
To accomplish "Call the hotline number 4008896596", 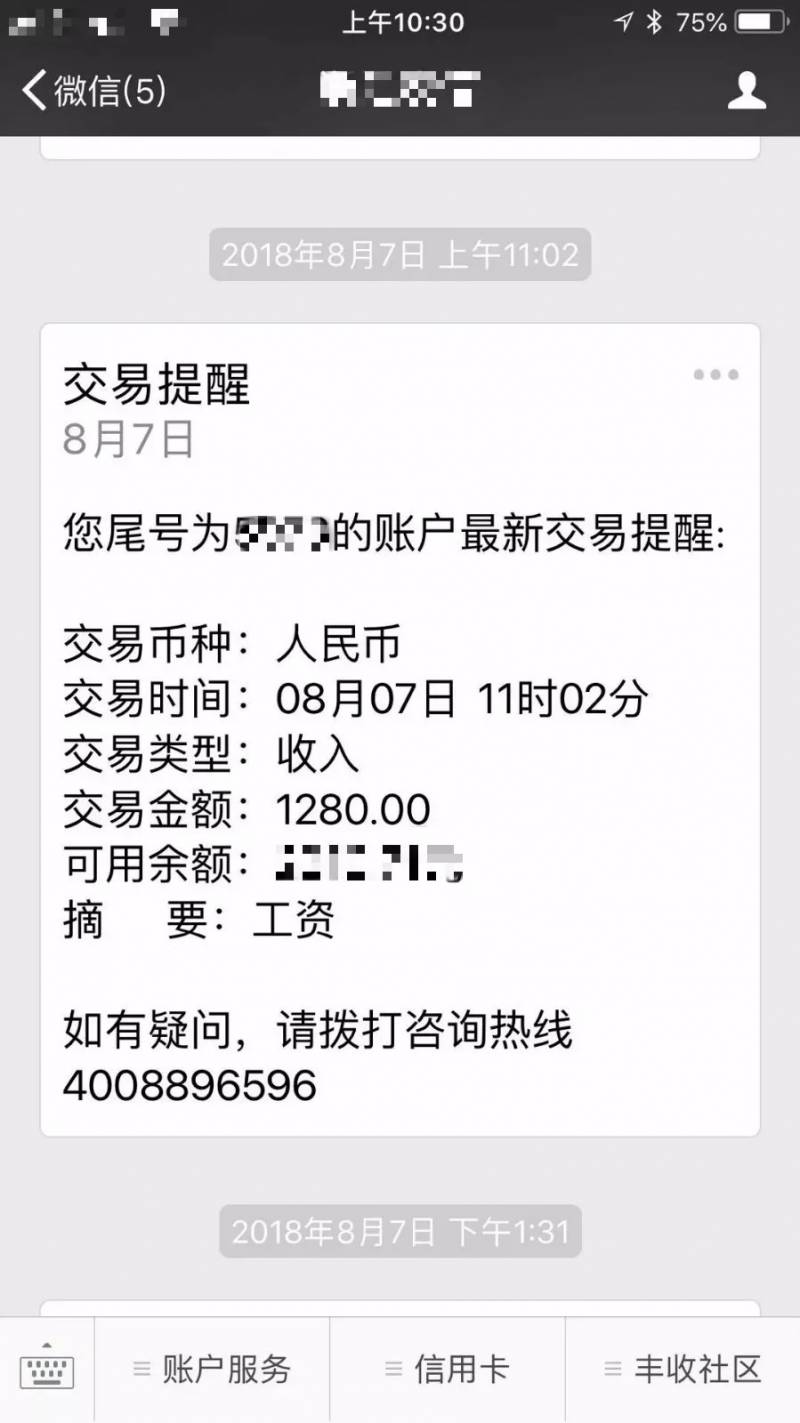I will click(x=190, y=1085).
